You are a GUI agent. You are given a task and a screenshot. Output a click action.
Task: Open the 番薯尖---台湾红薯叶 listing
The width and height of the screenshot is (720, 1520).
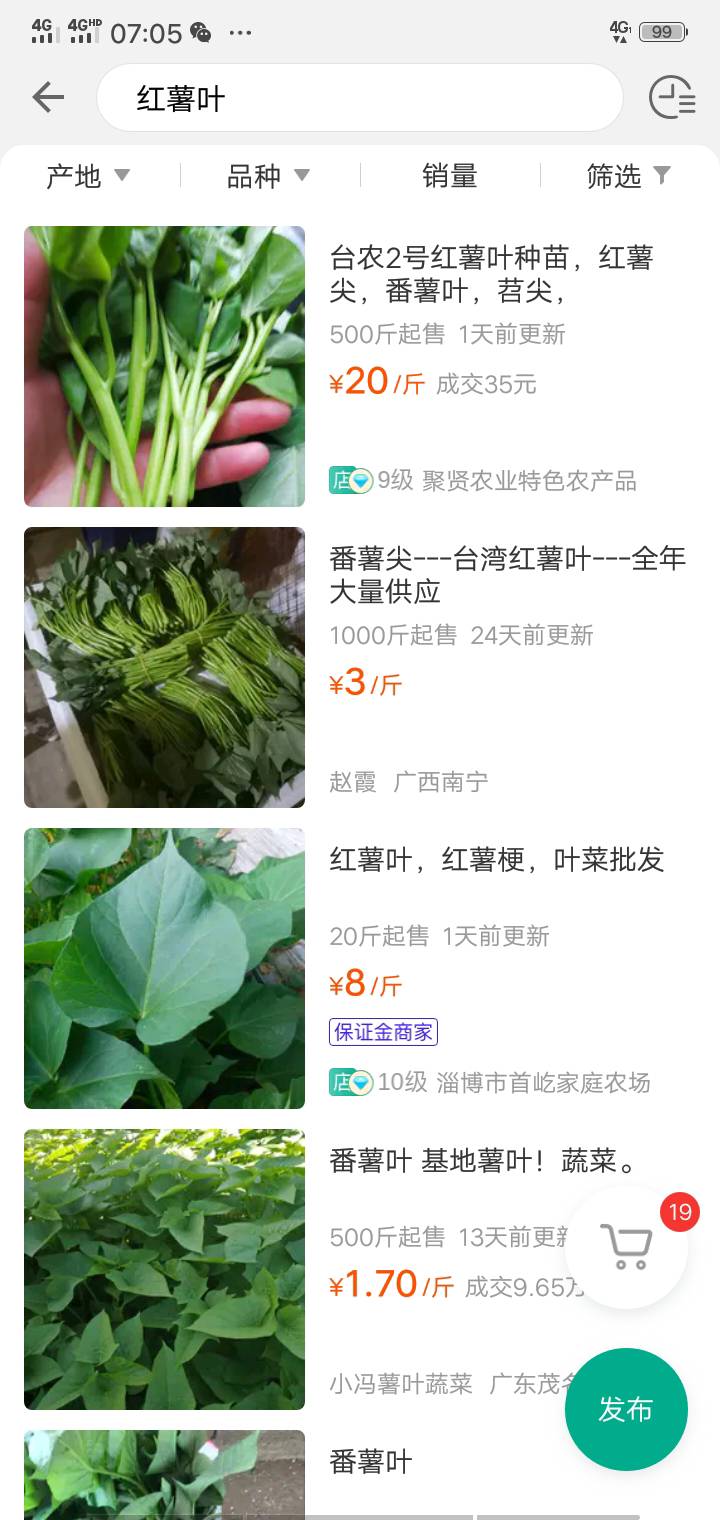(x=360, y=668)
